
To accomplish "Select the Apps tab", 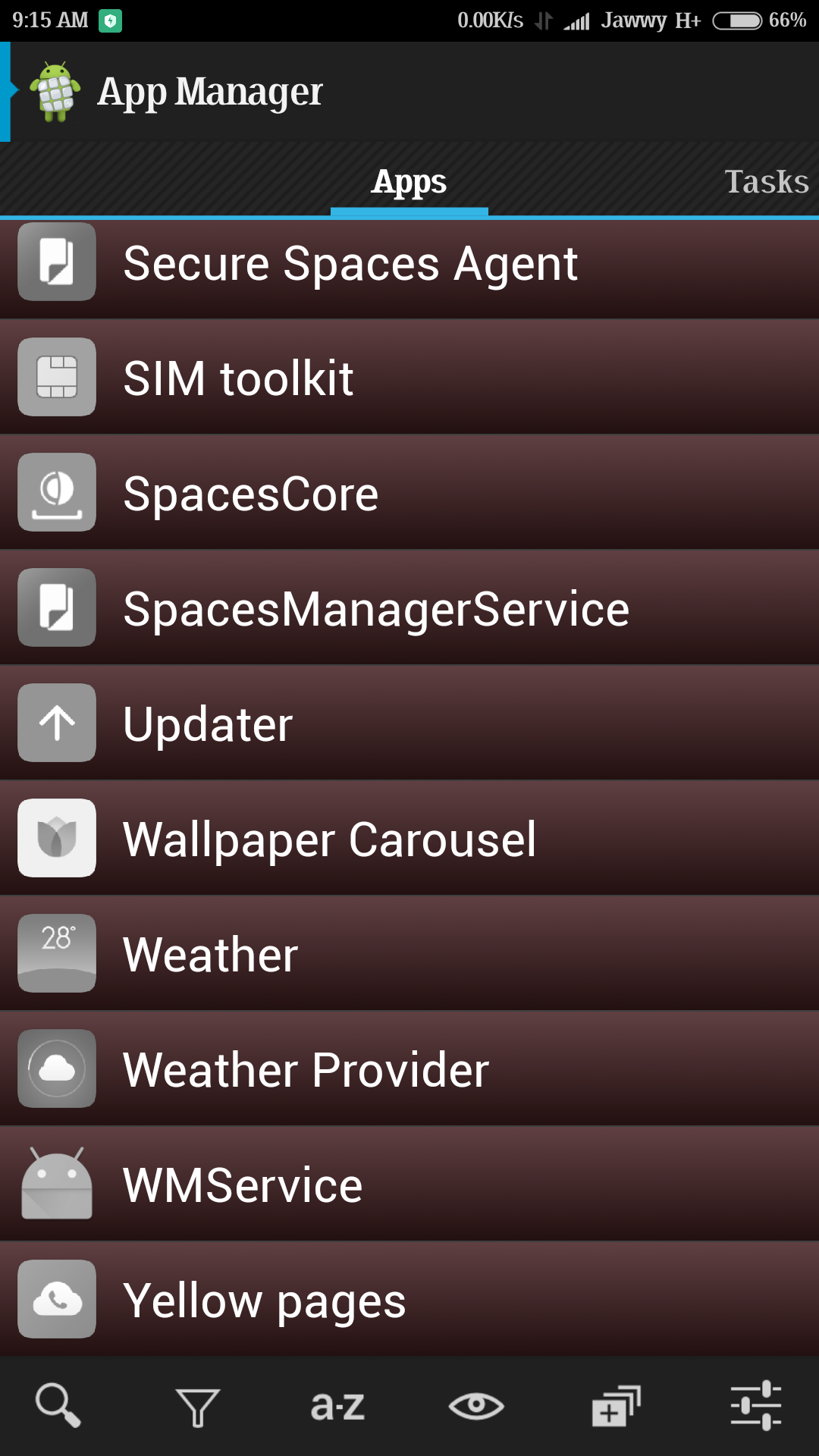I will pyautogui.click(x=409, y=182).
